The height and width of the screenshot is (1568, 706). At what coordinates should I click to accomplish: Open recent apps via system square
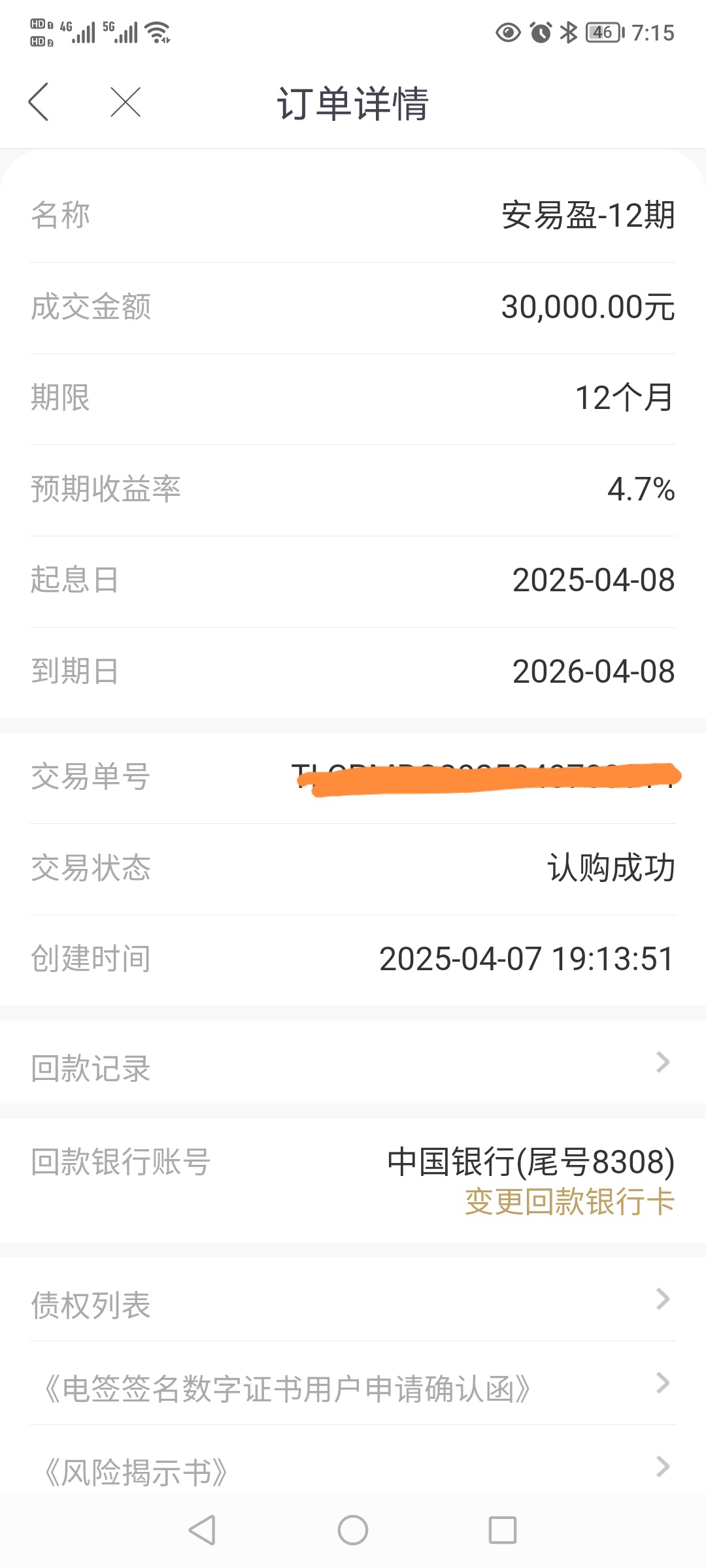click(503, 1530)
